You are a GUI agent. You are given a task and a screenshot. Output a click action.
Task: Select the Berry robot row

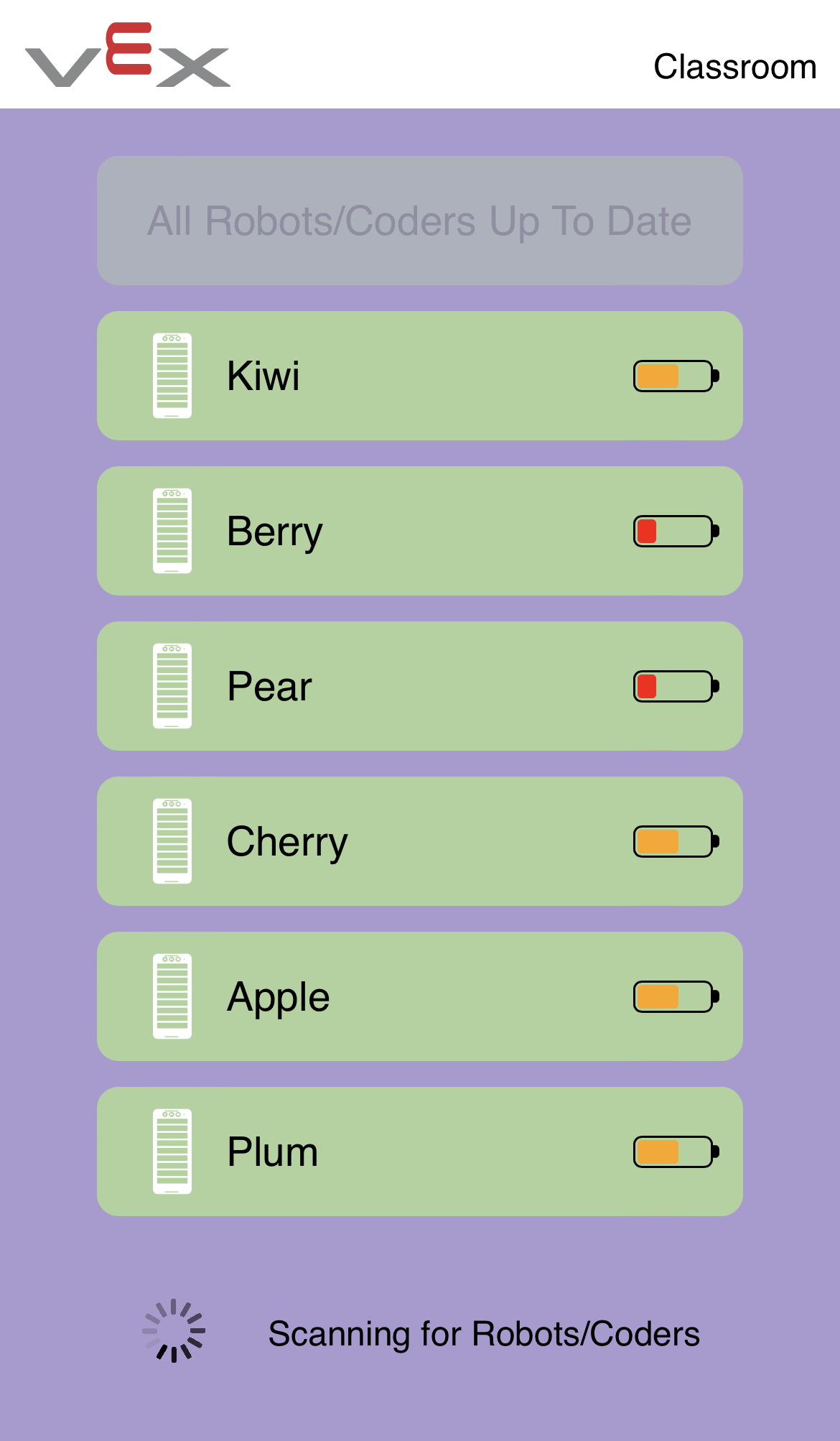419,531
